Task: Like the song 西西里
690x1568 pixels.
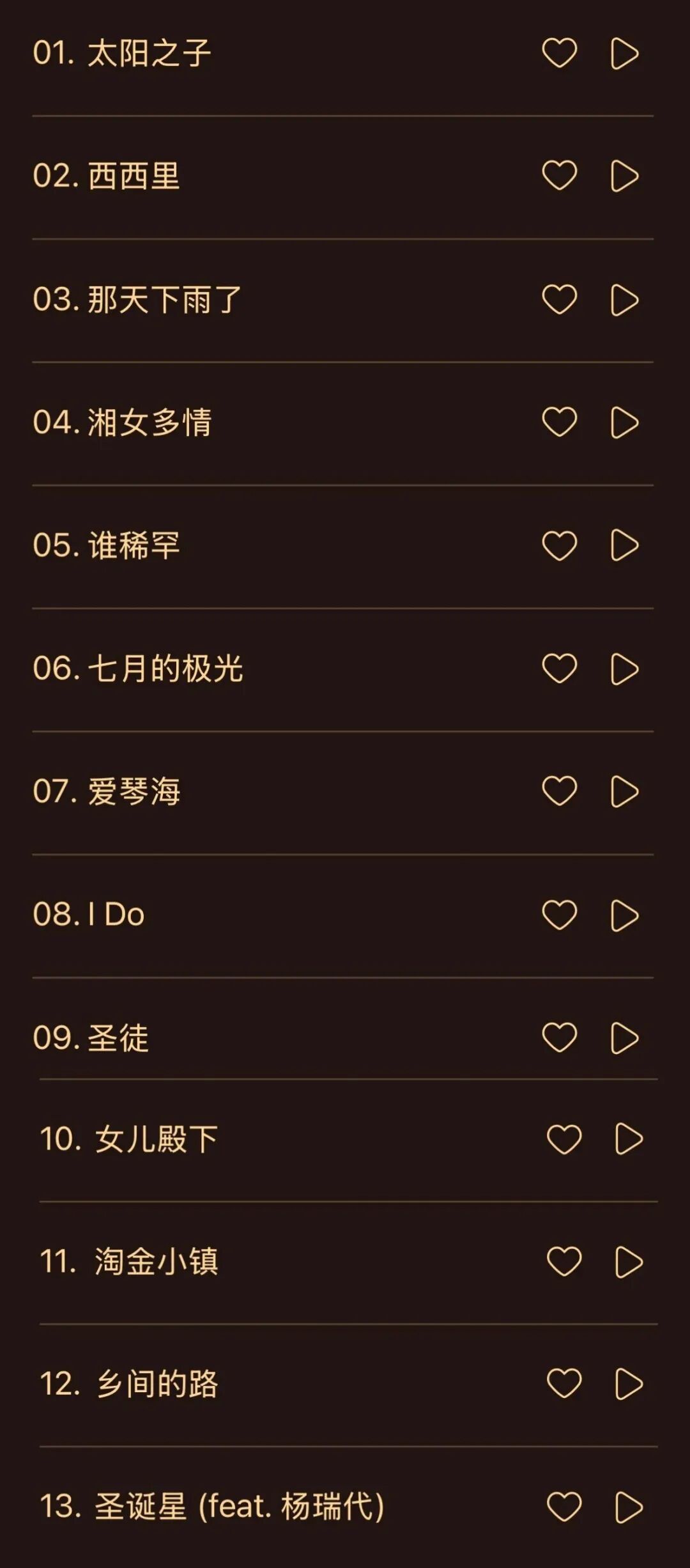Action: (x=559, y=176)
